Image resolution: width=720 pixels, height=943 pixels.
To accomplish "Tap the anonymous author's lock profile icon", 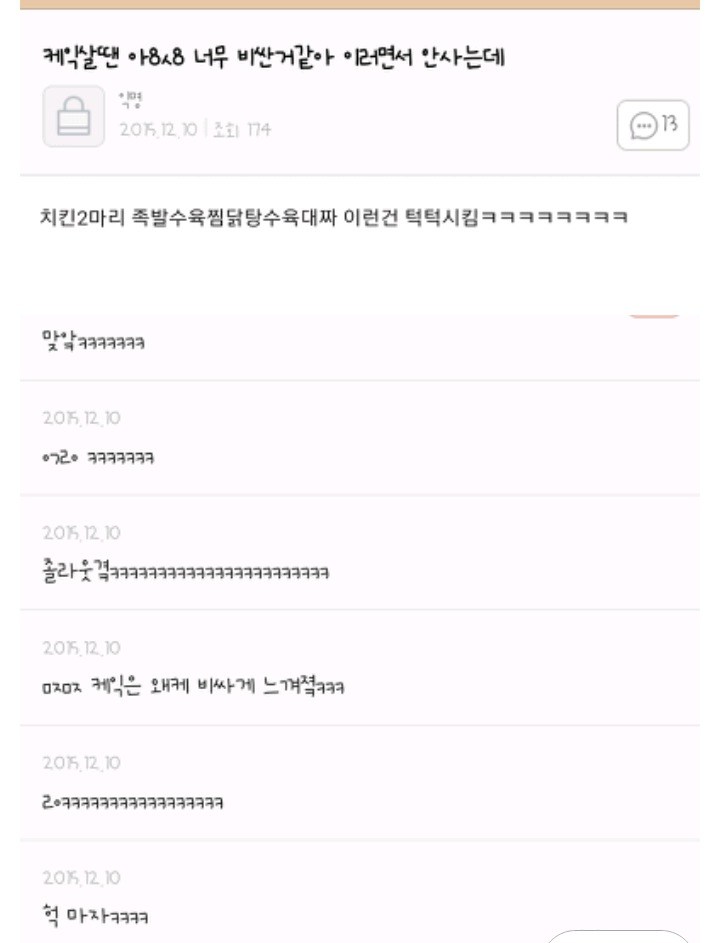I will (73, 117).
